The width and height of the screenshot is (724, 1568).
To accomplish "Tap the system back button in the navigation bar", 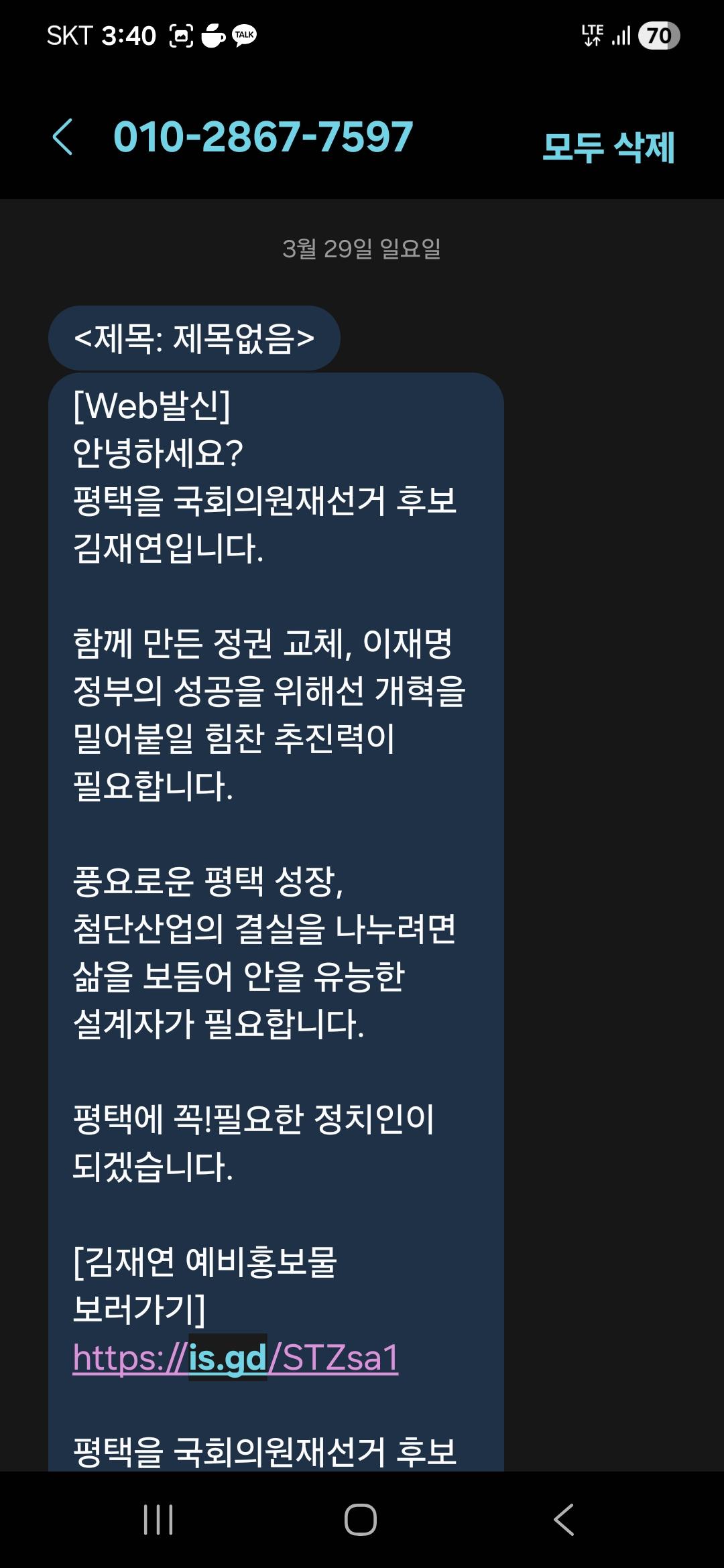I will click(x=564, y=1519).
